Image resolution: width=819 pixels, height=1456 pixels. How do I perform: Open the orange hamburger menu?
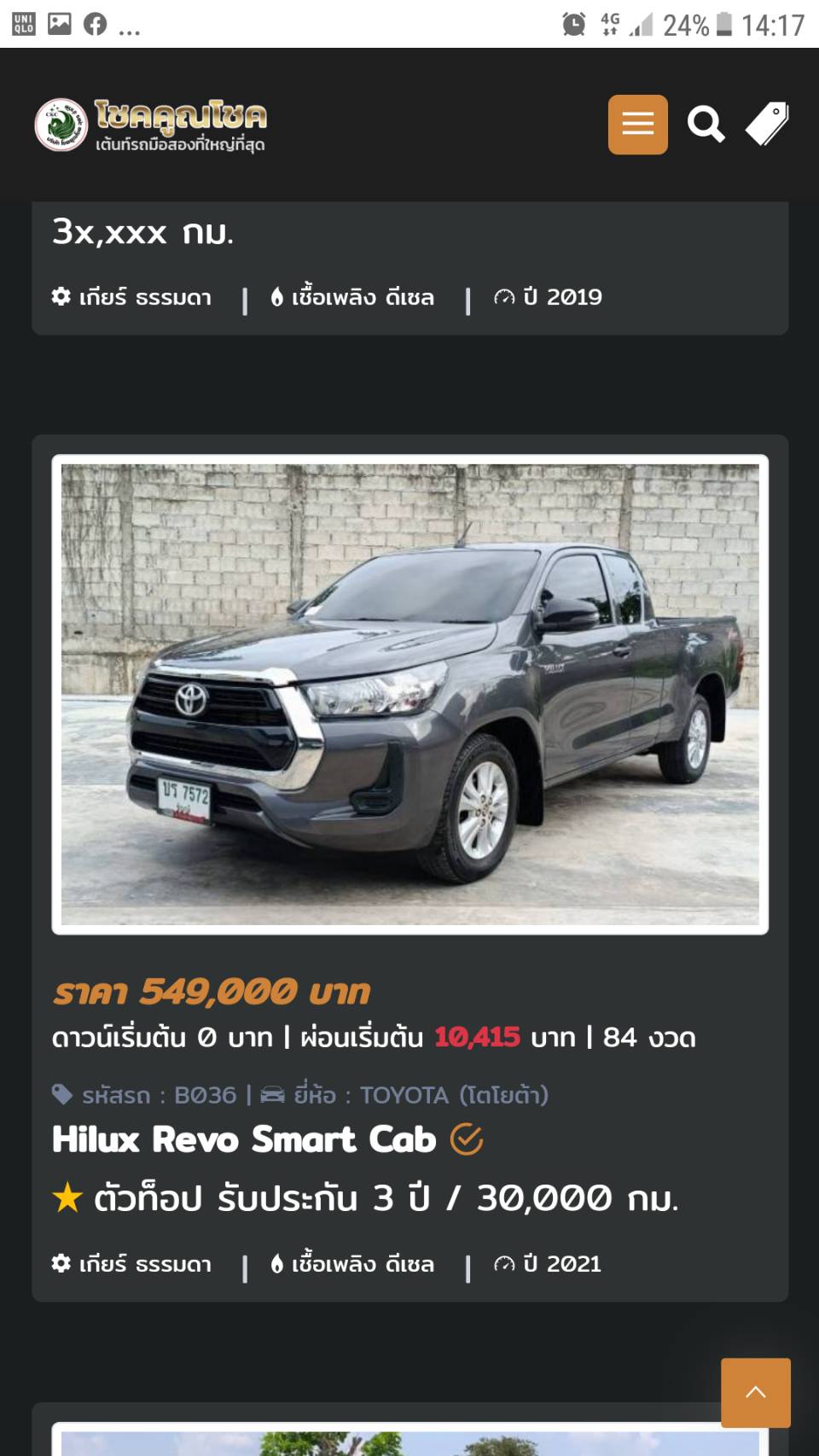point(637,125)
